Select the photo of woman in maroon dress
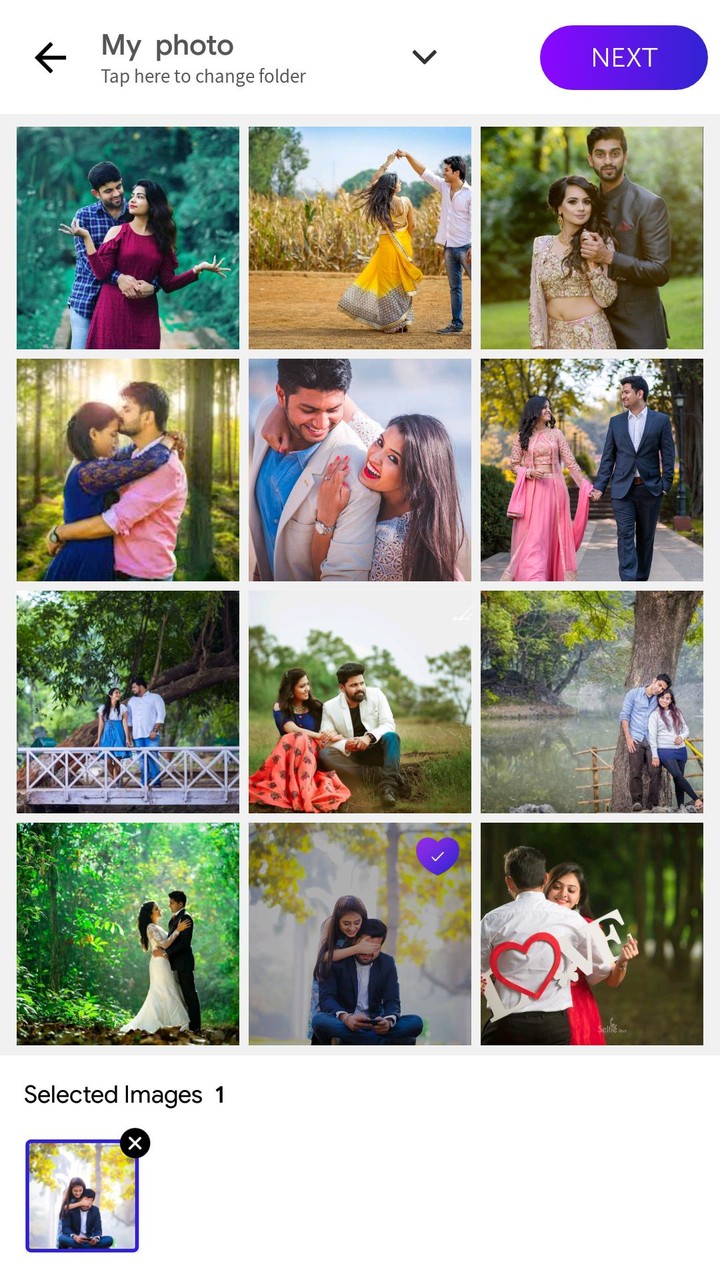 [x=128, y=238]
